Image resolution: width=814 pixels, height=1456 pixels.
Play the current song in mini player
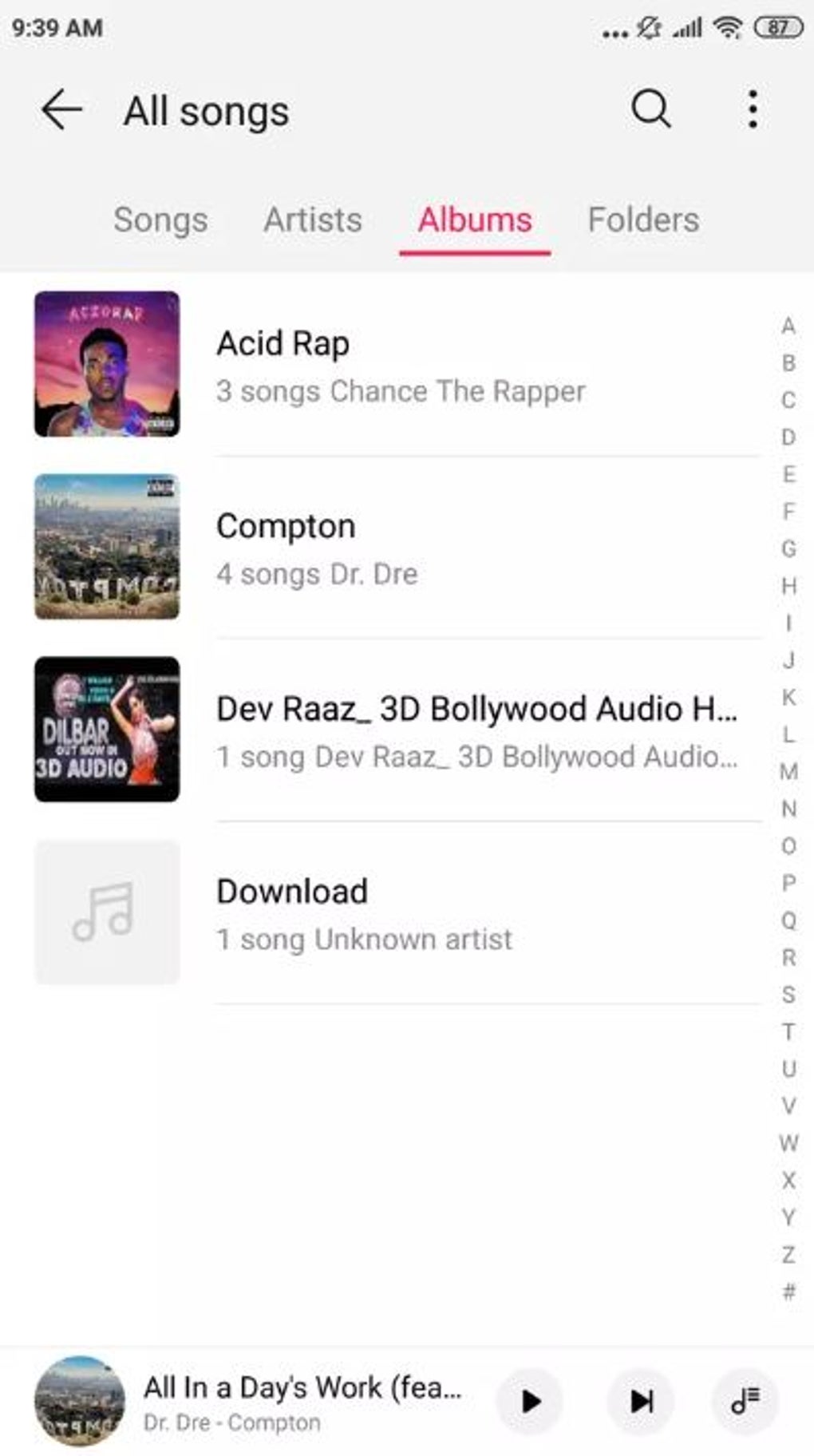point(530,1401)
